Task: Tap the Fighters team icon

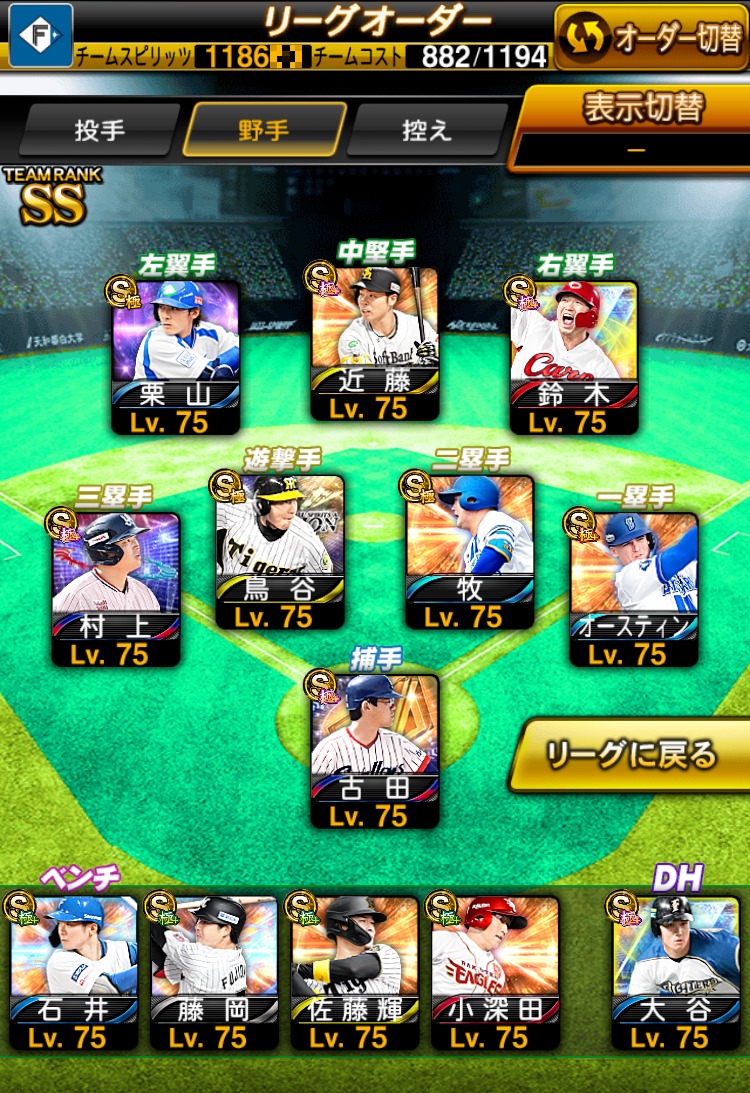Action: (41, 35)
